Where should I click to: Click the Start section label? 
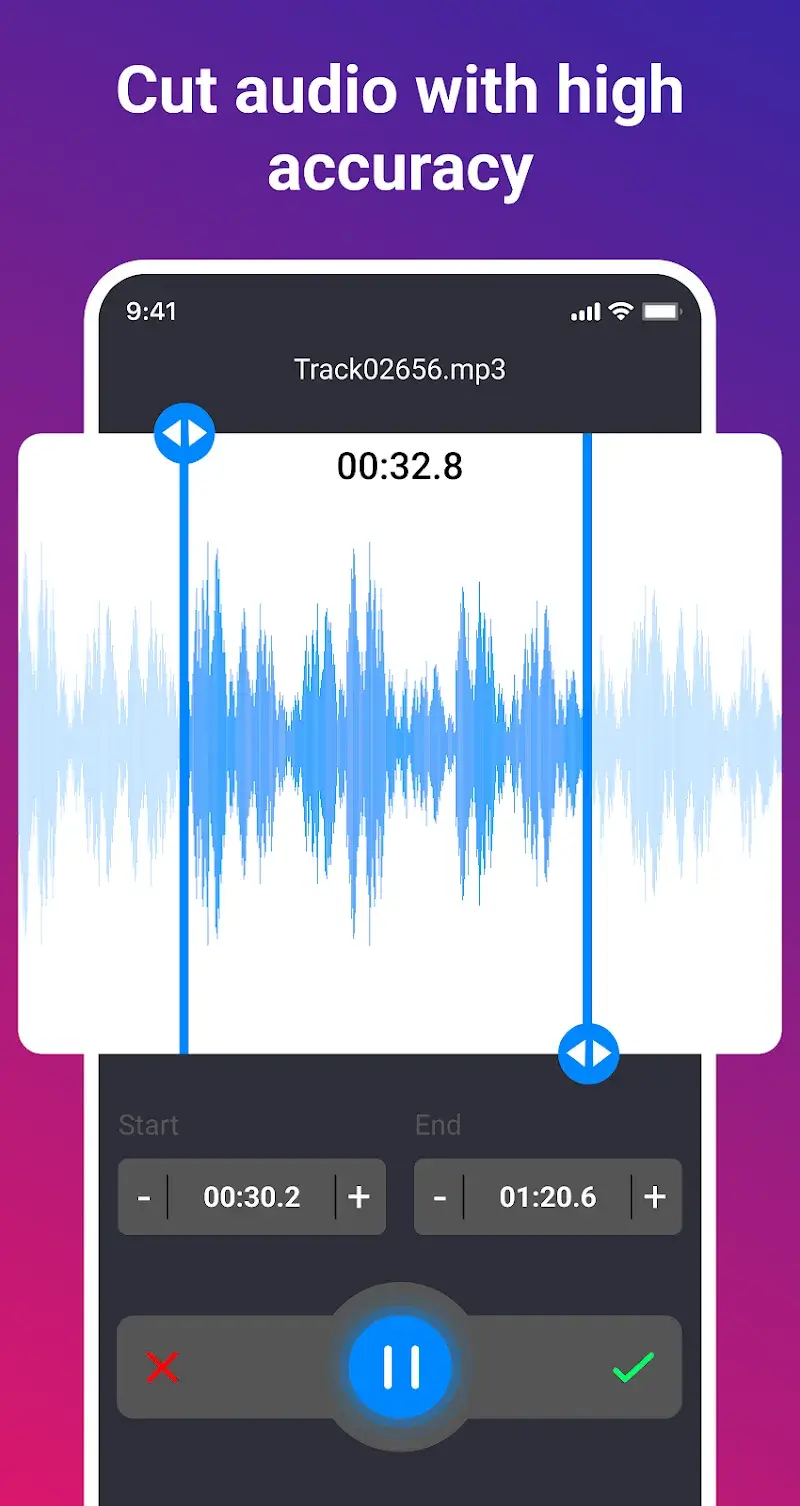pos(148,1124)
